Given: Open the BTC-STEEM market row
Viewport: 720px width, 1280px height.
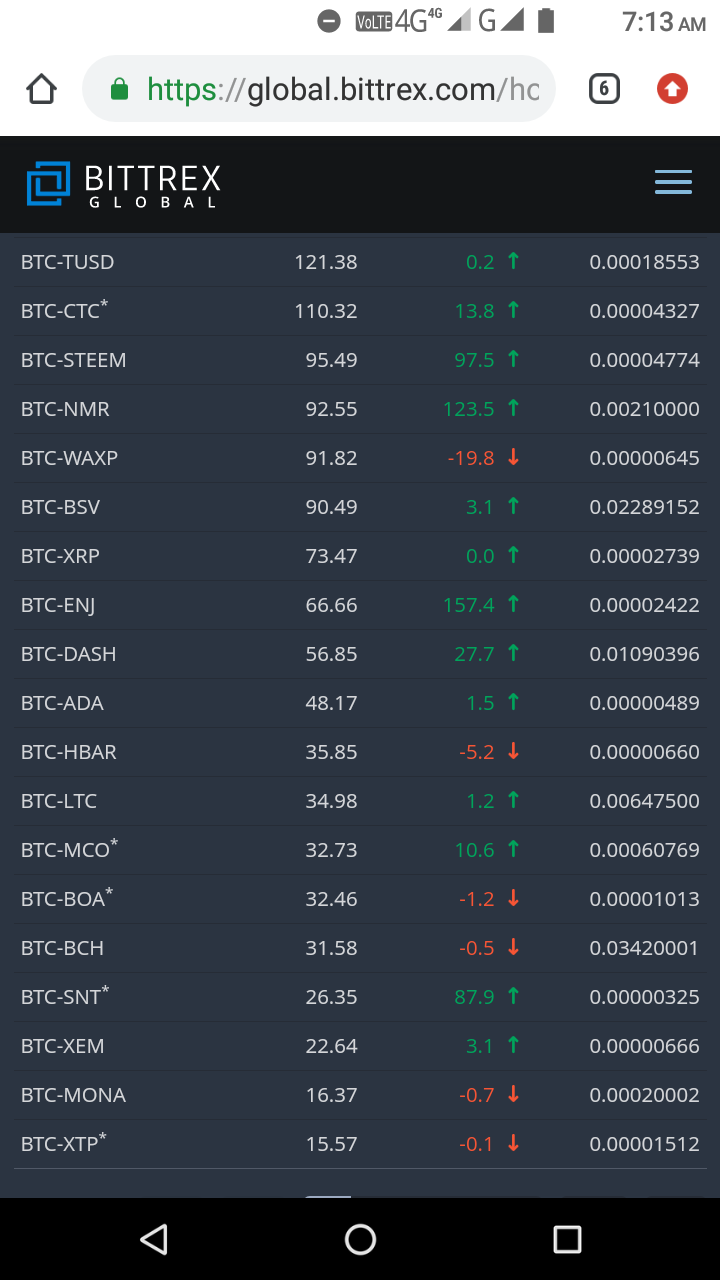Looking at the screenshot, I should coord(74,360).
